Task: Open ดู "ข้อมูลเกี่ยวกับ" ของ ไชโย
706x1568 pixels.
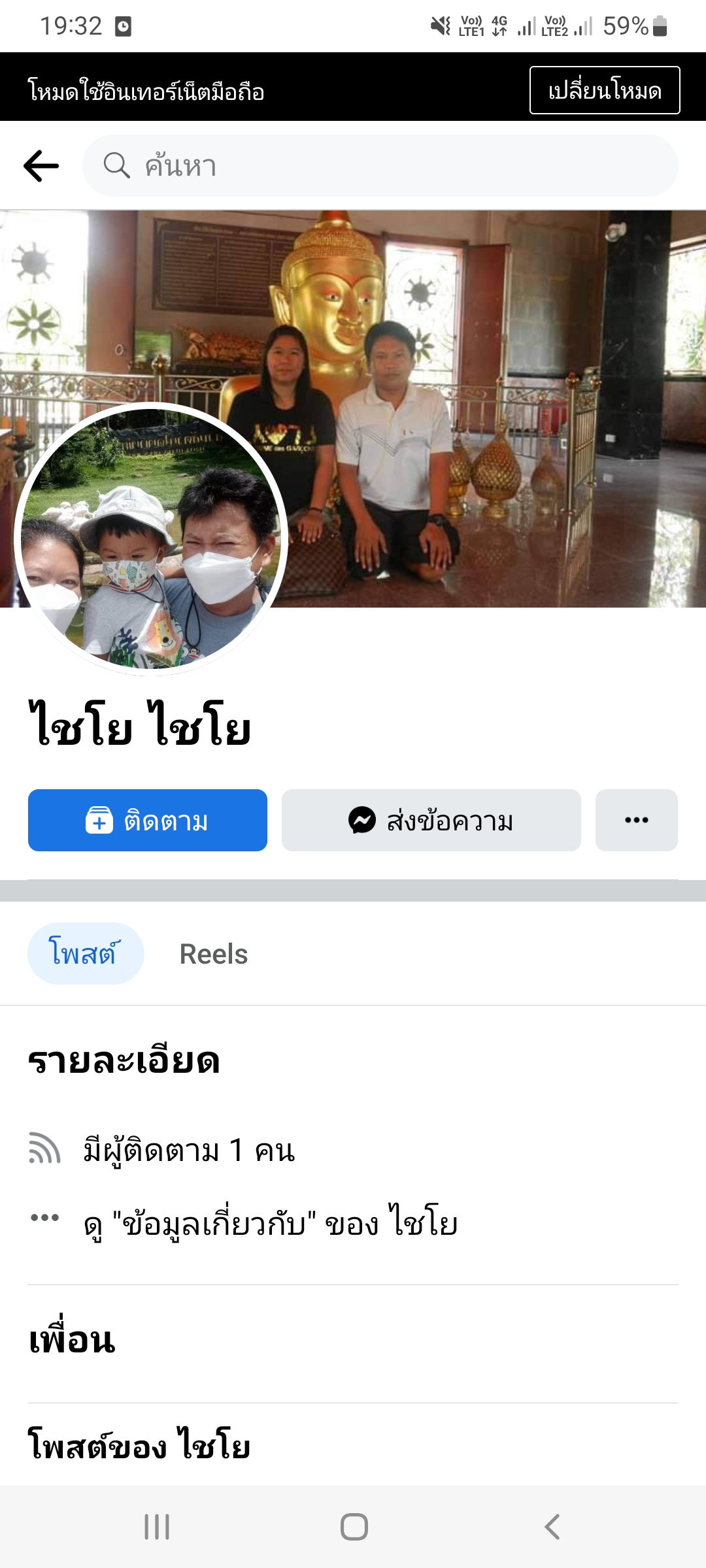Action: point(270,1223)
